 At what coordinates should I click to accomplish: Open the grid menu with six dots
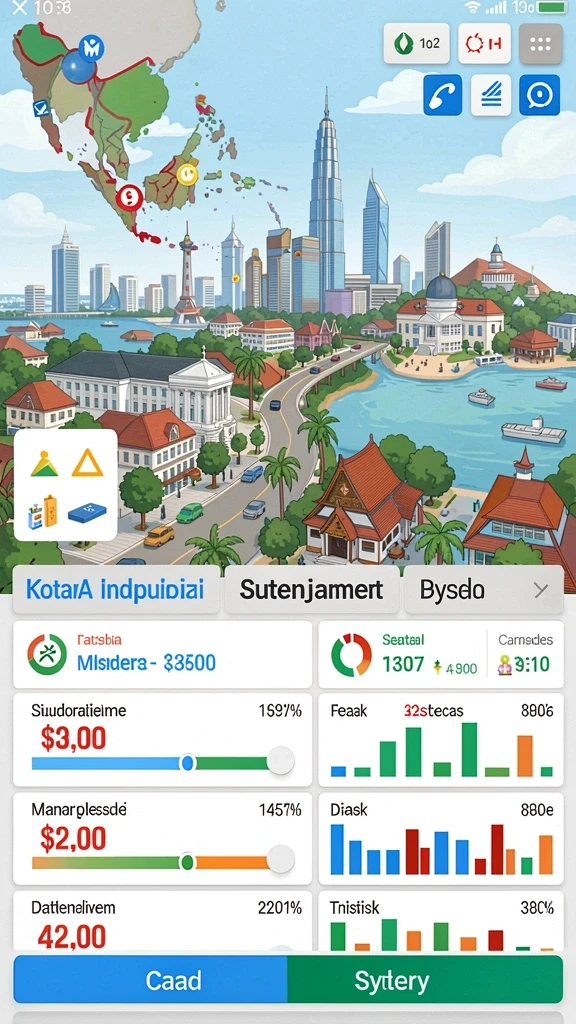click(x=540, y=44)
